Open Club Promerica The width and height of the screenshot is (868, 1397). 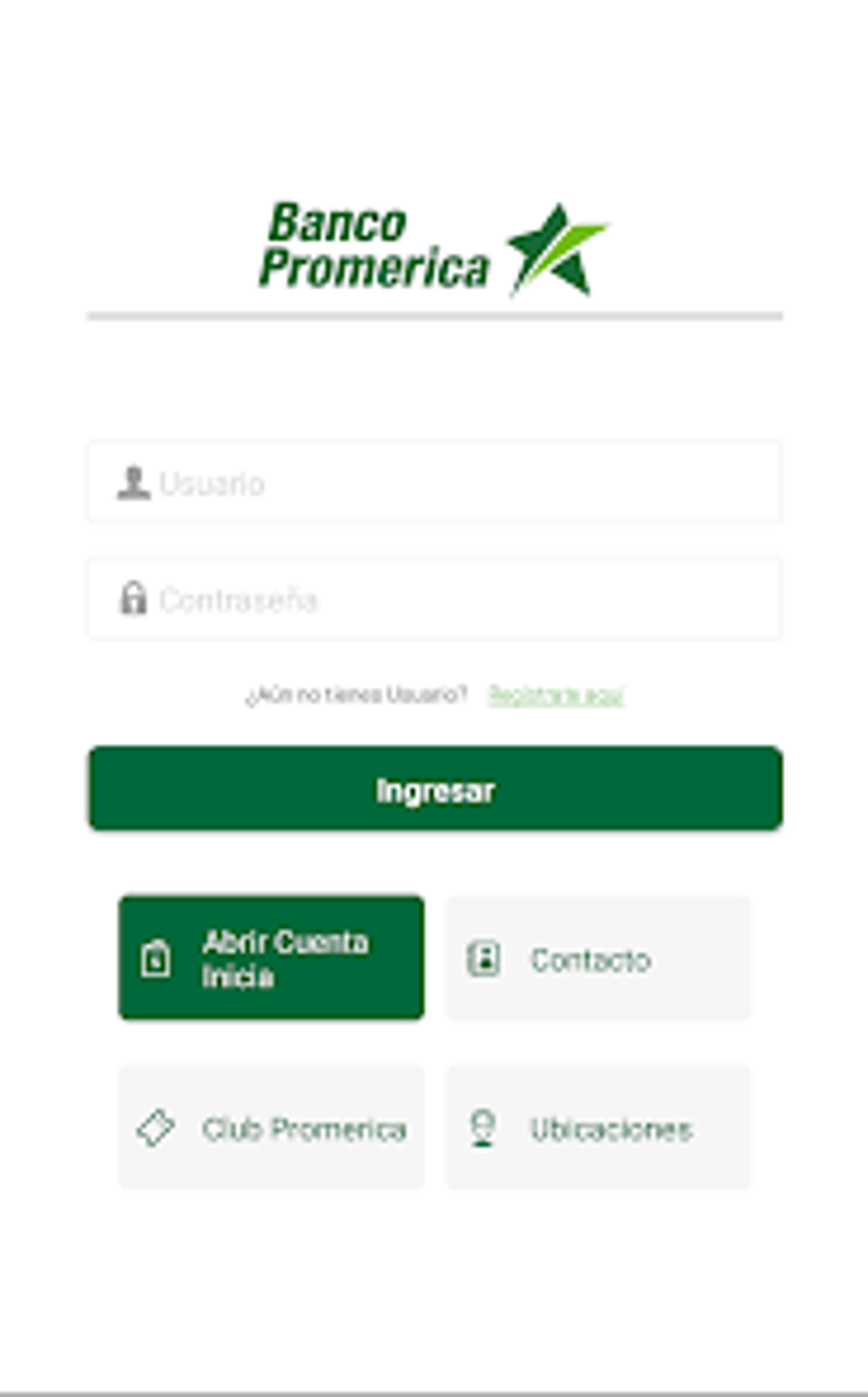[x=271, y=1130]
